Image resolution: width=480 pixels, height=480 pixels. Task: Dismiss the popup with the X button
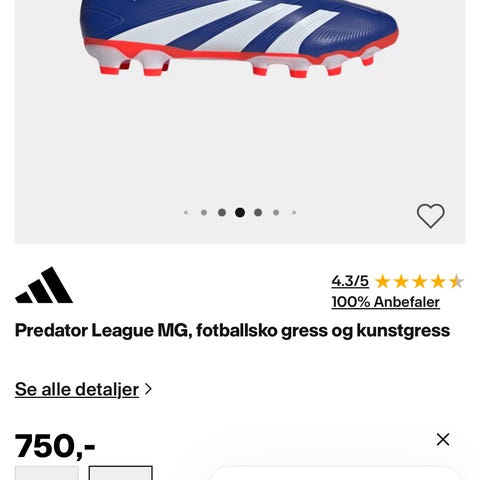443,439
